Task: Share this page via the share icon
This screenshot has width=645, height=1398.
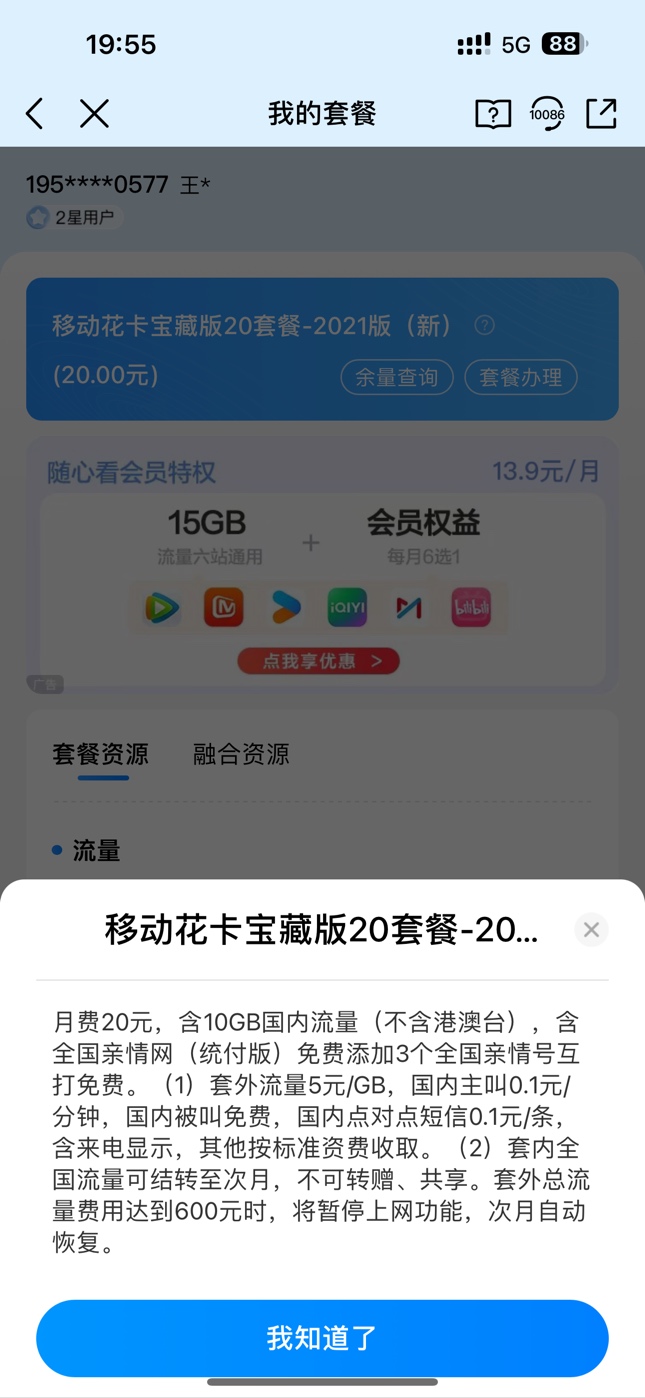Action: 601,114
